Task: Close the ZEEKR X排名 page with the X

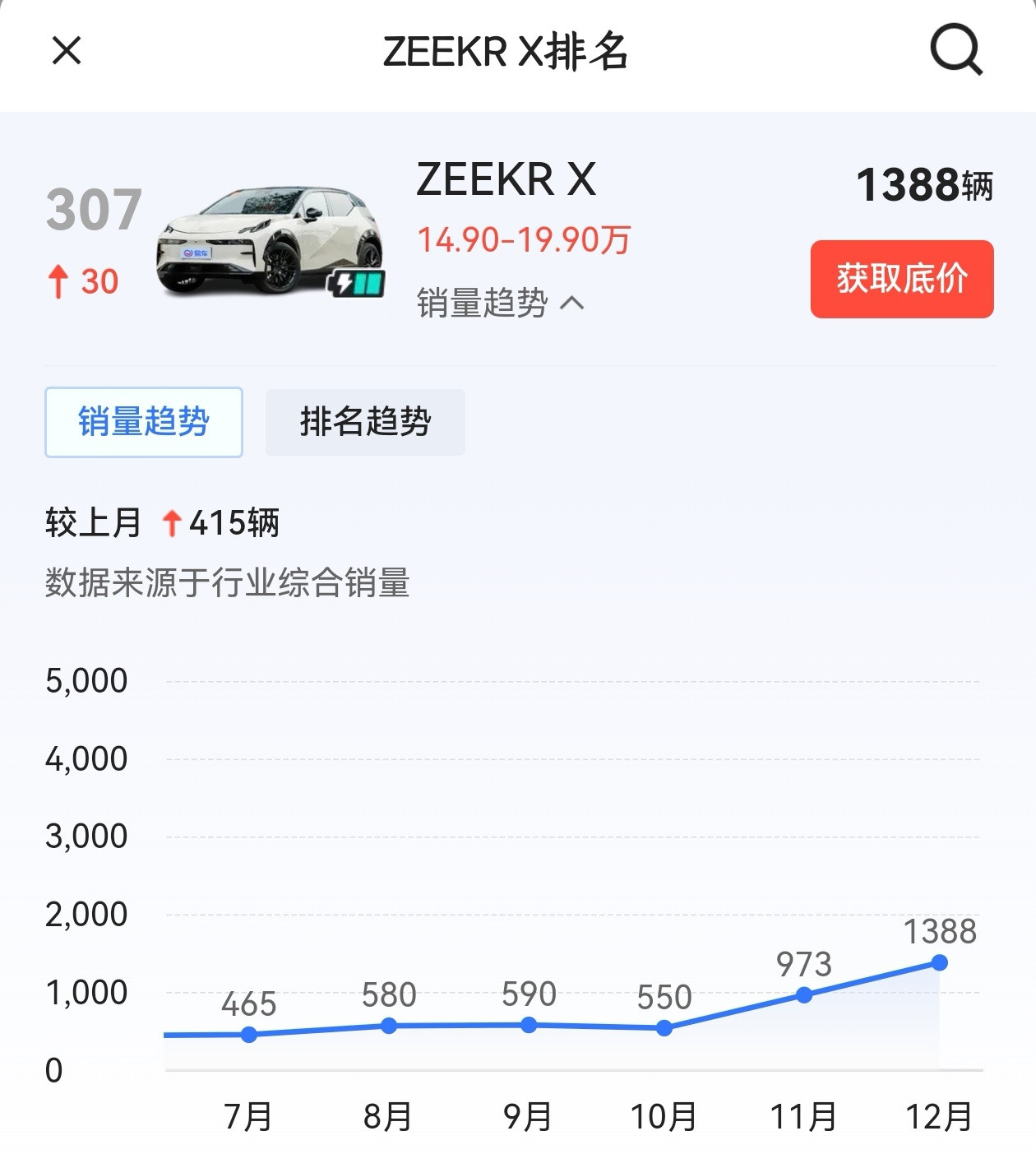Action: tap(67, 51)
